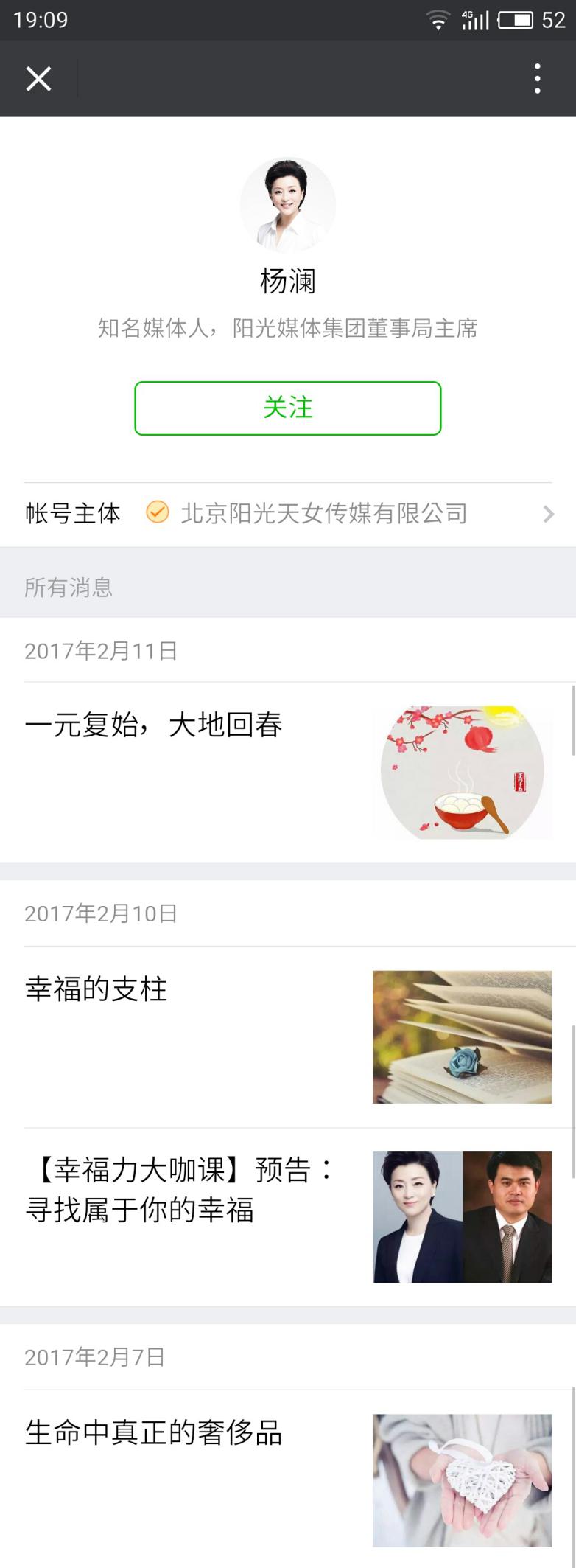The width and height of the screenshot is (576, 1568).
Task: Tap the account's profile picture
Action: click(x=287, y=204)
